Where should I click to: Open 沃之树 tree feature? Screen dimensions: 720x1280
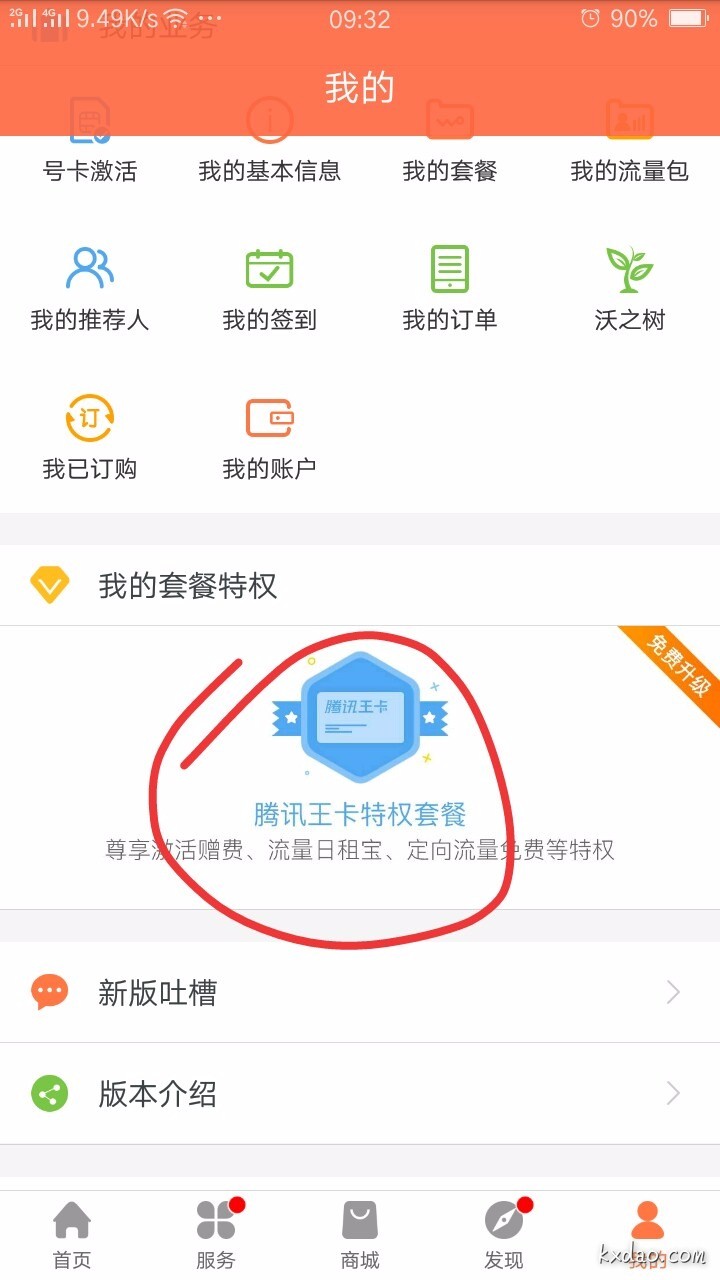[630, 288]
